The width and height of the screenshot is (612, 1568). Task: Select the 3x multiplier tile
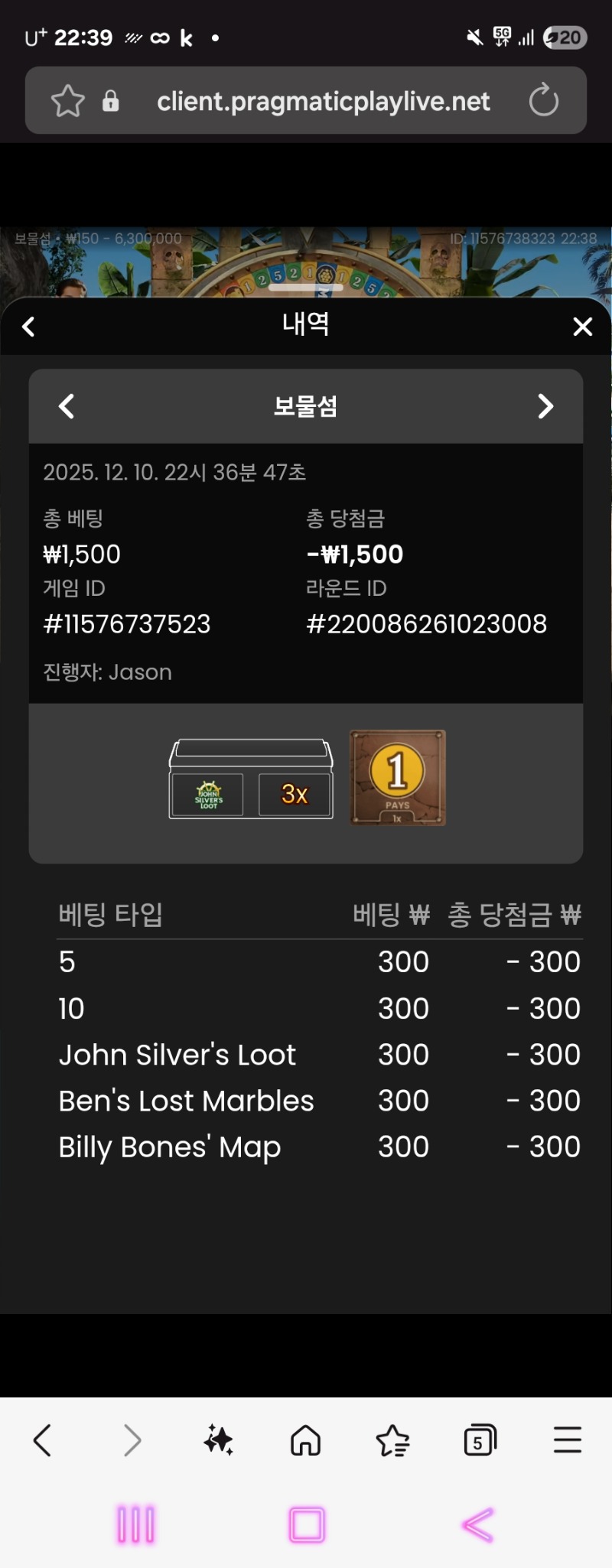click(x=295, y=795)
